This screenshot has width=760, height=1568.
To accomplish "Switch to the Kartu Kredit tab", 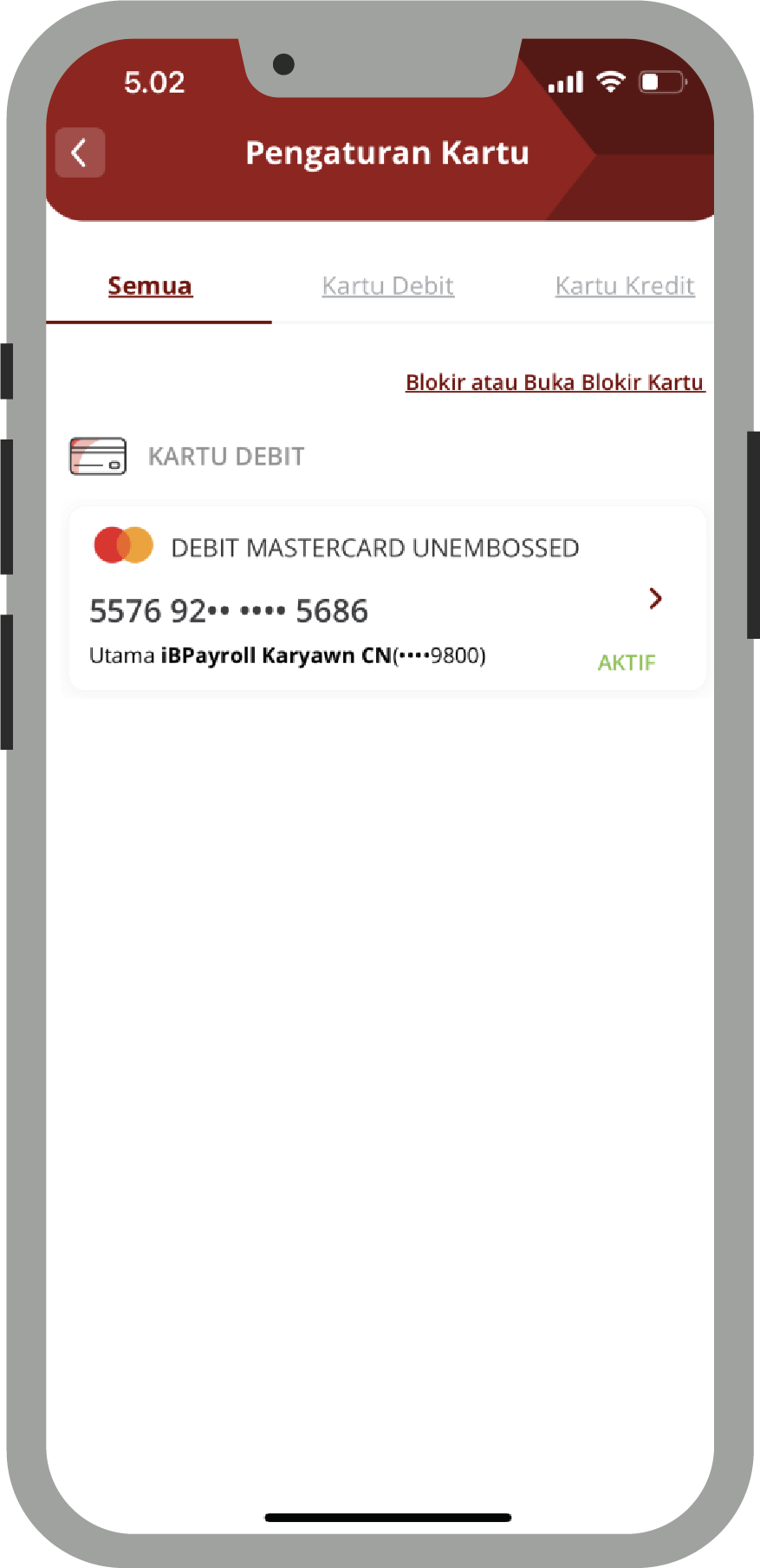I will tap(624, 286).
